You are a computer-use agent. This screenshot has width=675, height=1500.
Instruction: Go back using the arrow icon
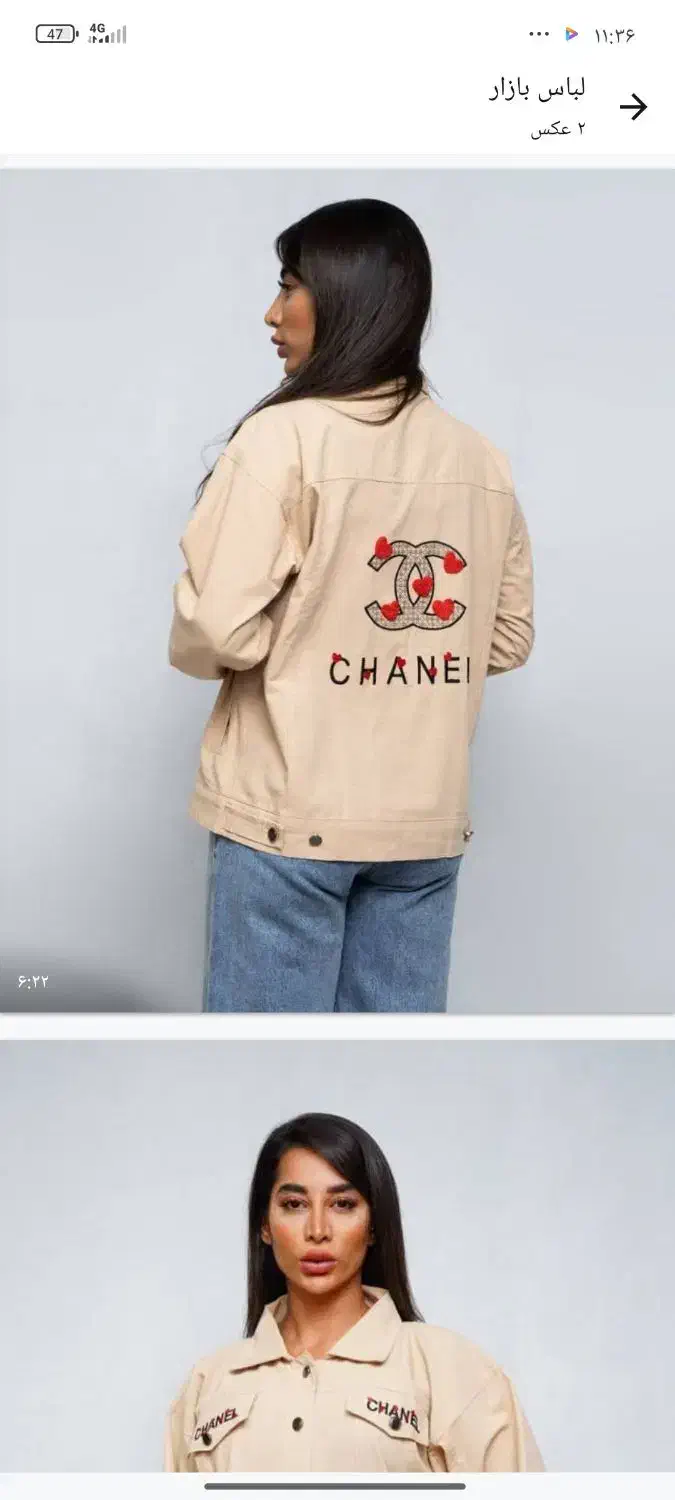tap(633, 107)
